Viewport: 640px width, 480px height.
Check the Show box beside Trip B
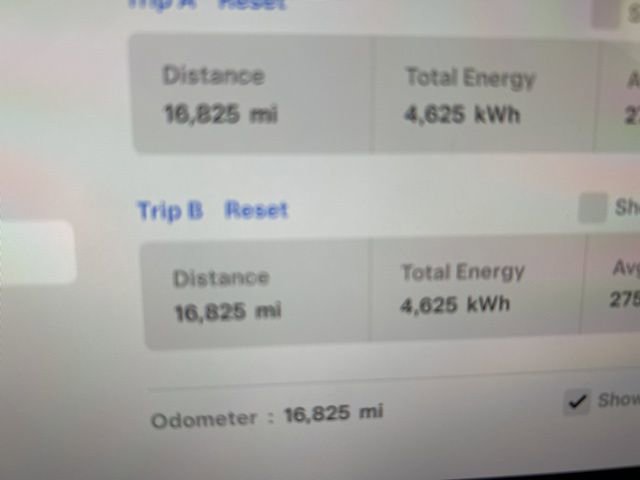[x=593, y=208]
